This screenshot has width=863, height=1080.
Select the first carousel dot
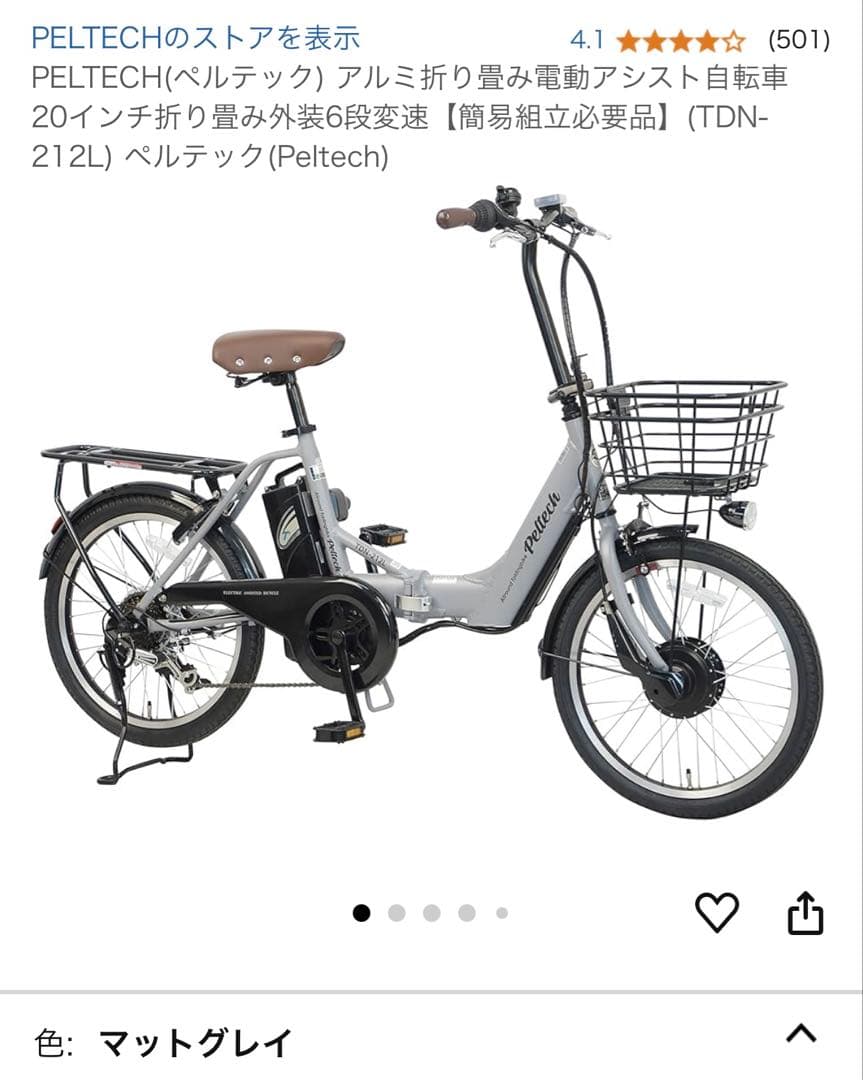(359, 912)
